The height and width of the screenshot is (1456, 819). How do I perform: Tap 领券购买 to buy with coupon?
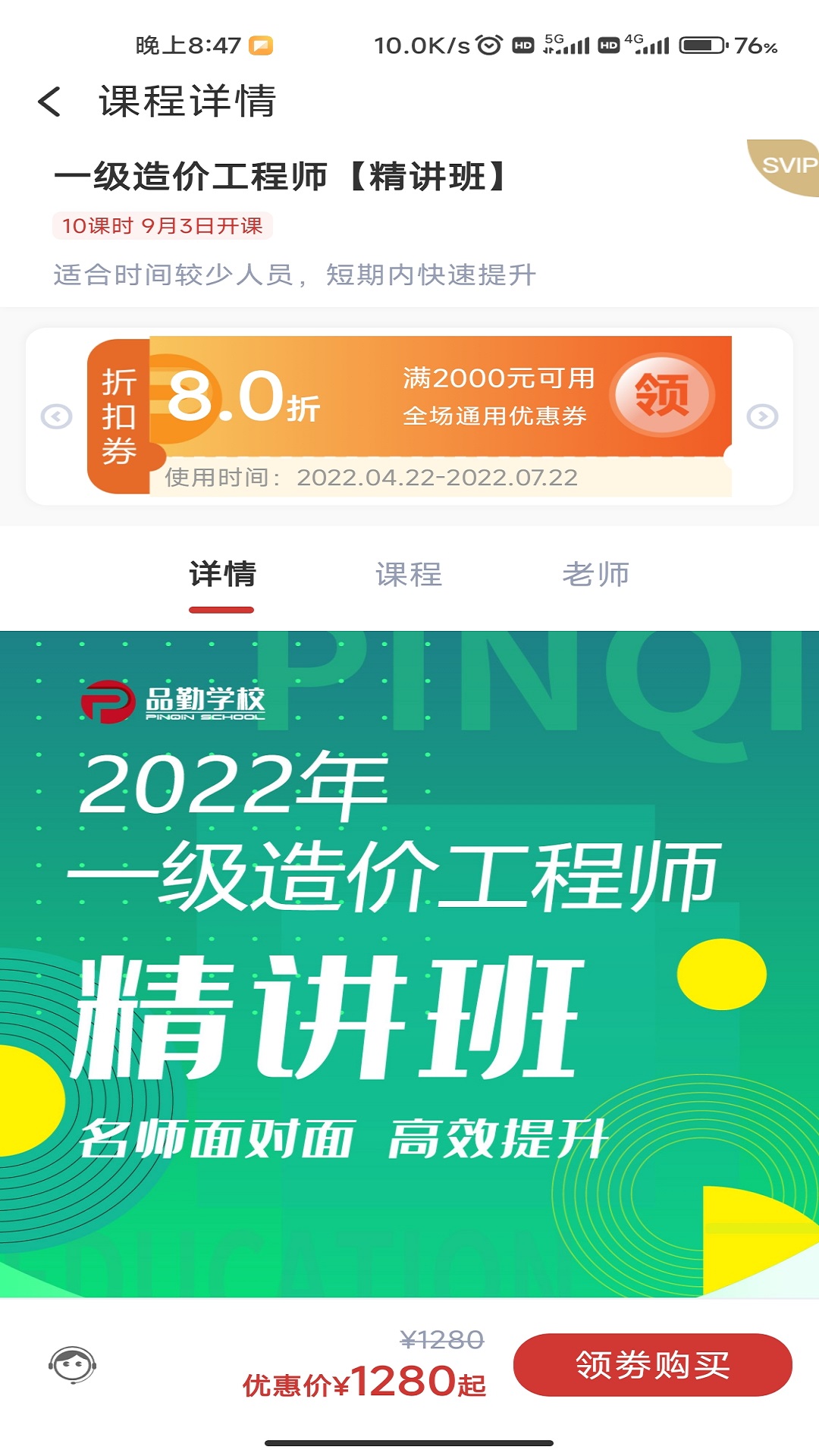[652, 1365]
